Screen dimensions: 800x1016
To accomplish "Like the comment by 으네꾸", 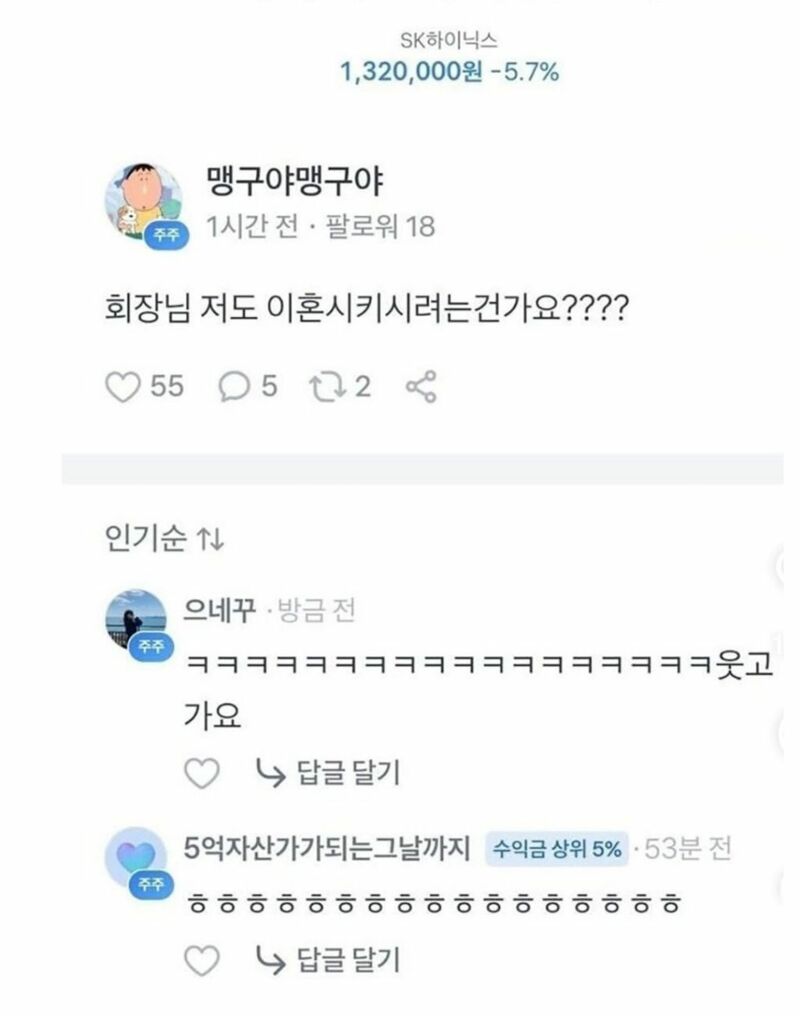I will point(201,772).
